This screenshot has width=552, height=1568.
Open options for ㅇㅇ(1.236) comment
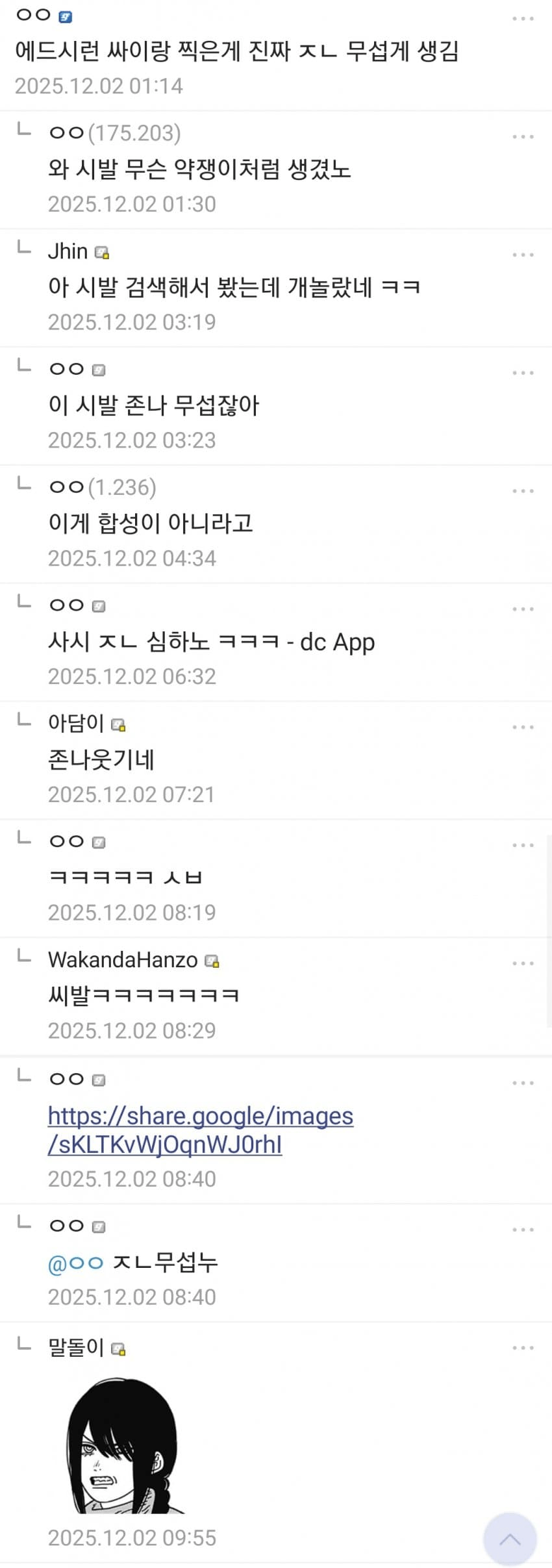point(522,491)
